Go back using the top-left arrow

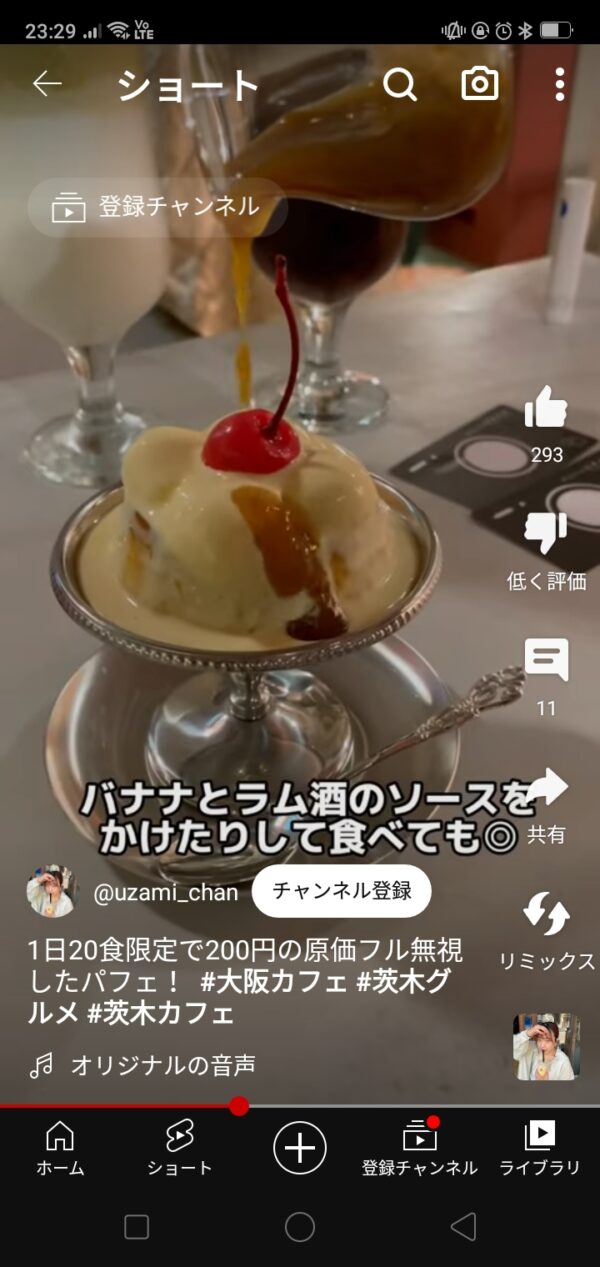pyautogui.click(x=47, y=84)
